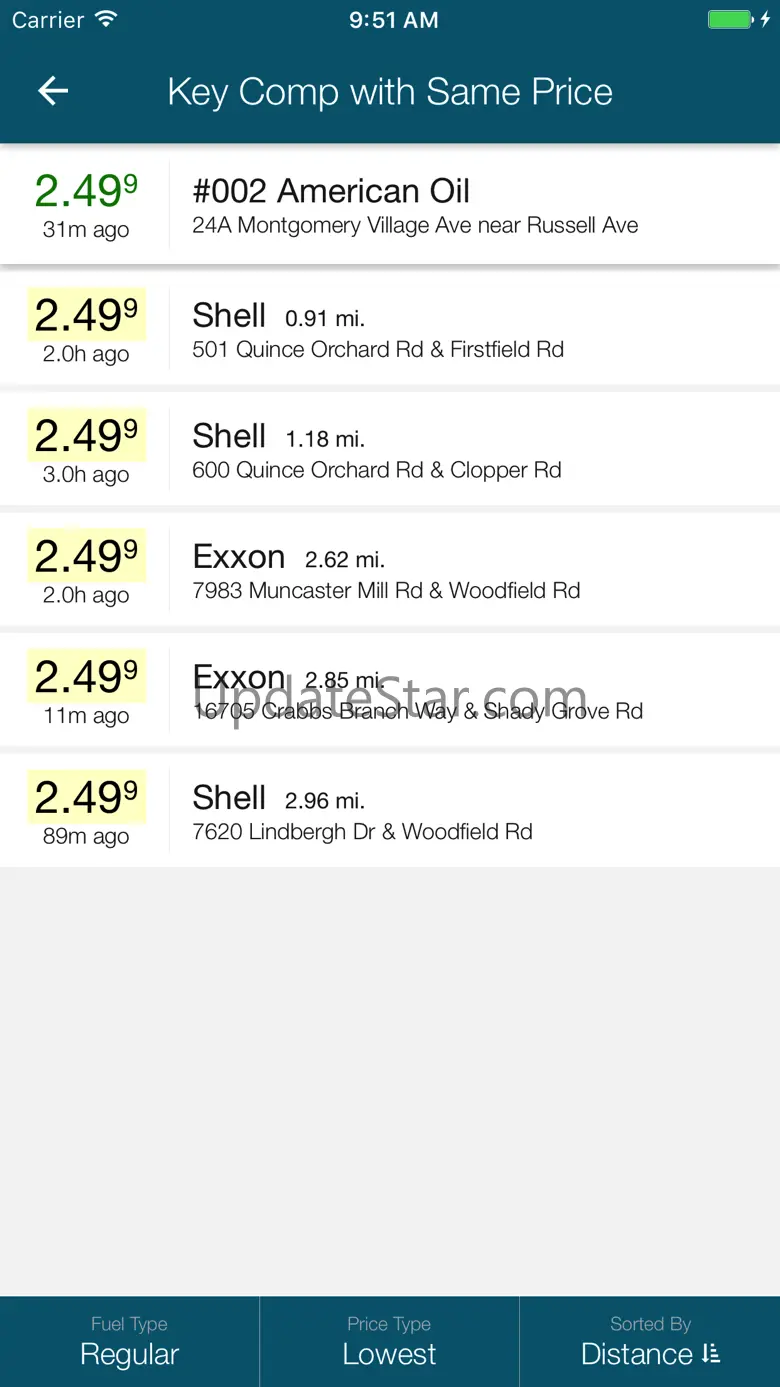Screen dimensions: 780x1387
Task: Change the Sorted By Distance option
Action: [650, 1341]
